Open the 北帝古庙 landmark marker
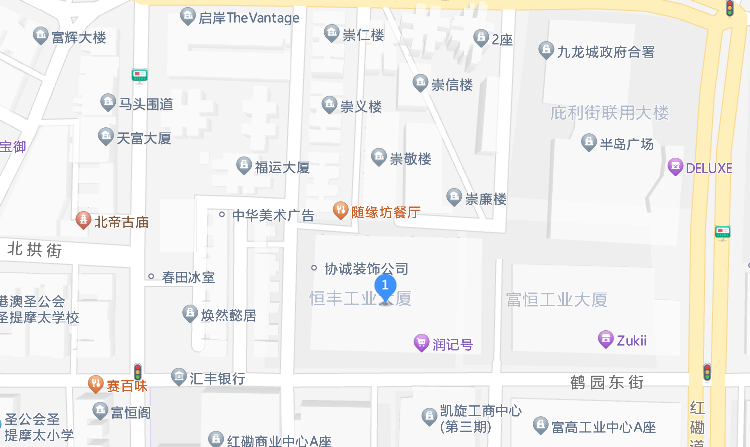Screen dimensions: 750x447 (x=82, y=221)
